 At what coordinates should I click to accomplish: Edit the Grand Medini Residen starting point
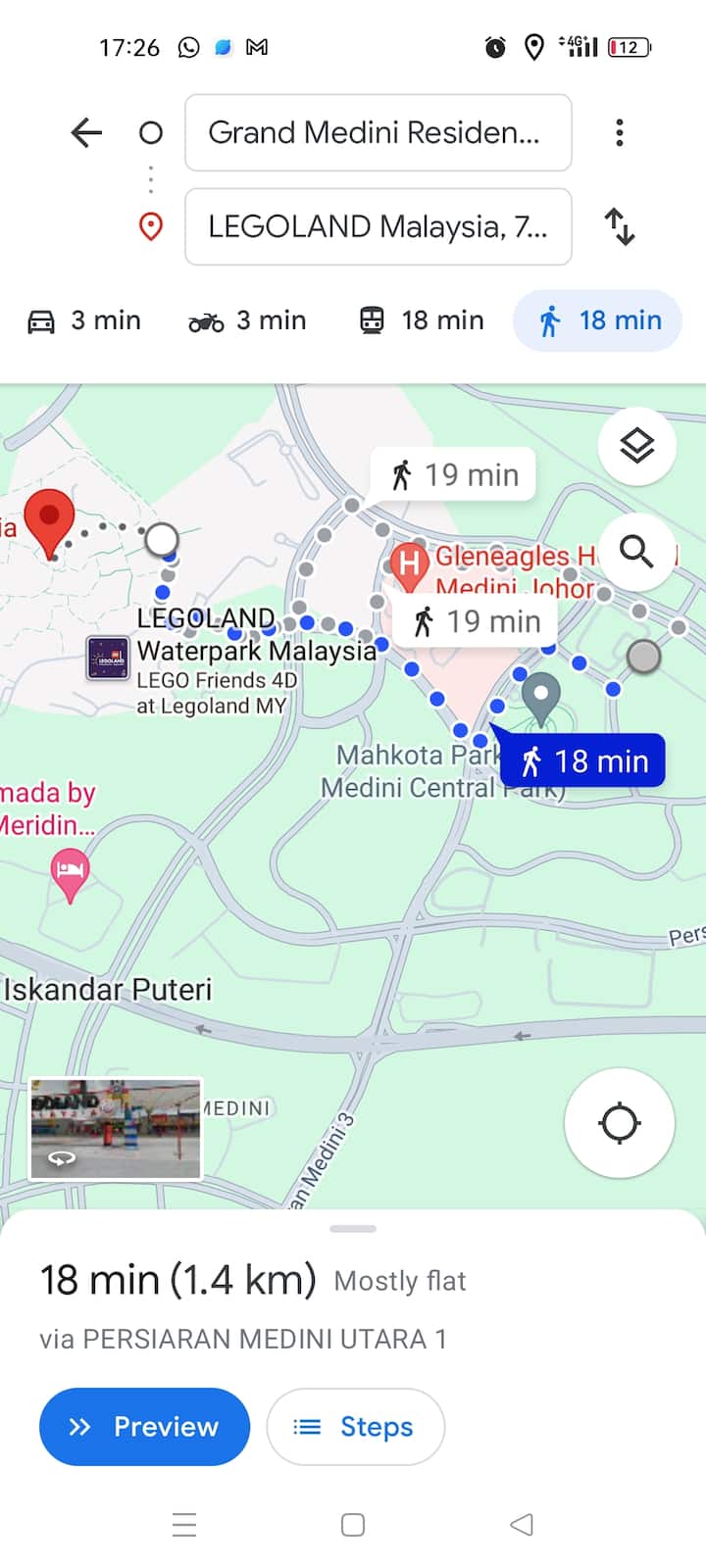(x=378, y=132)
